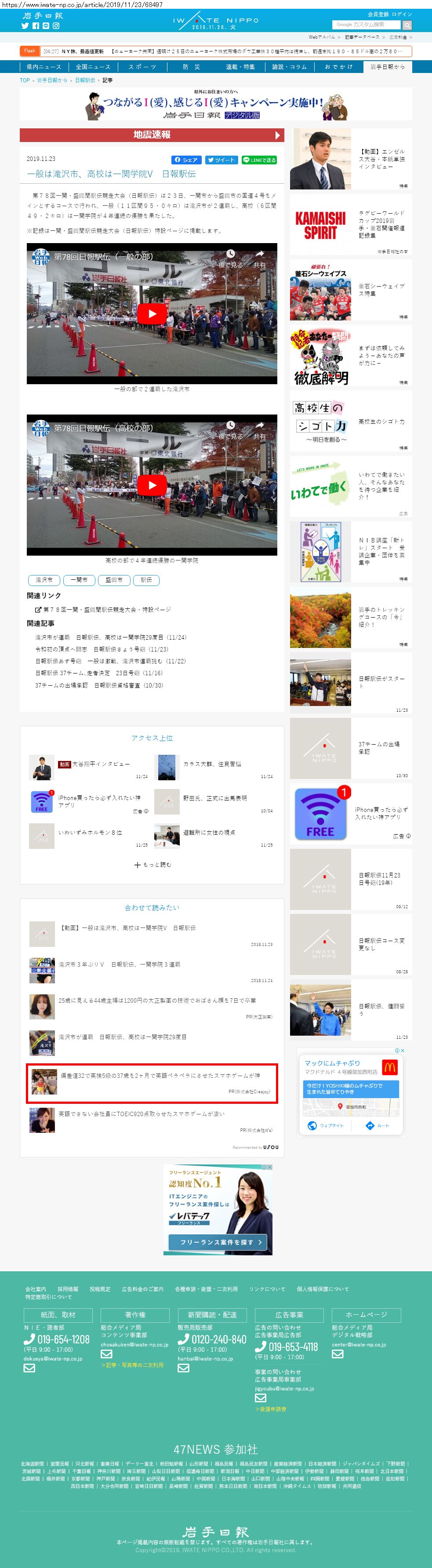Select the 滝沢市 tag chip
This screenshot has width=432, height=1568.
pyautogui.click(x=44, y=580)
